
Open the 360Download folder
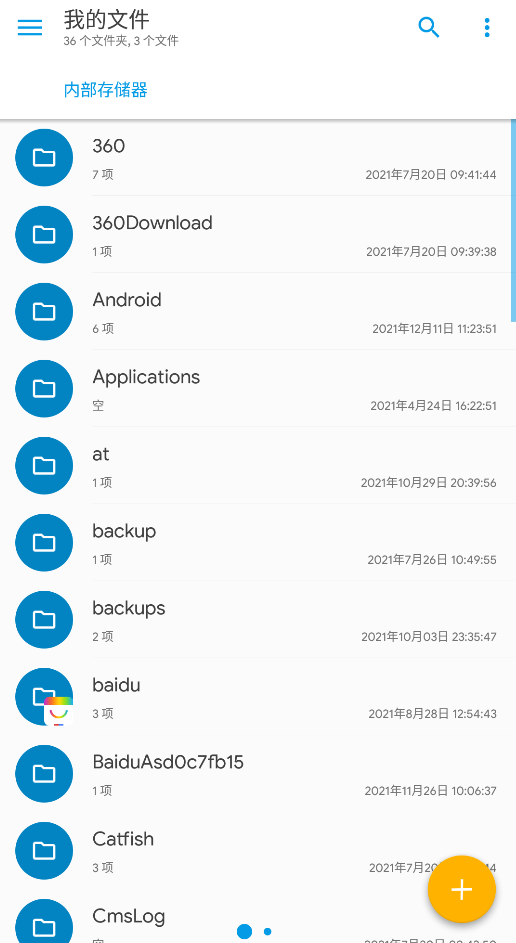pos(258,235)
